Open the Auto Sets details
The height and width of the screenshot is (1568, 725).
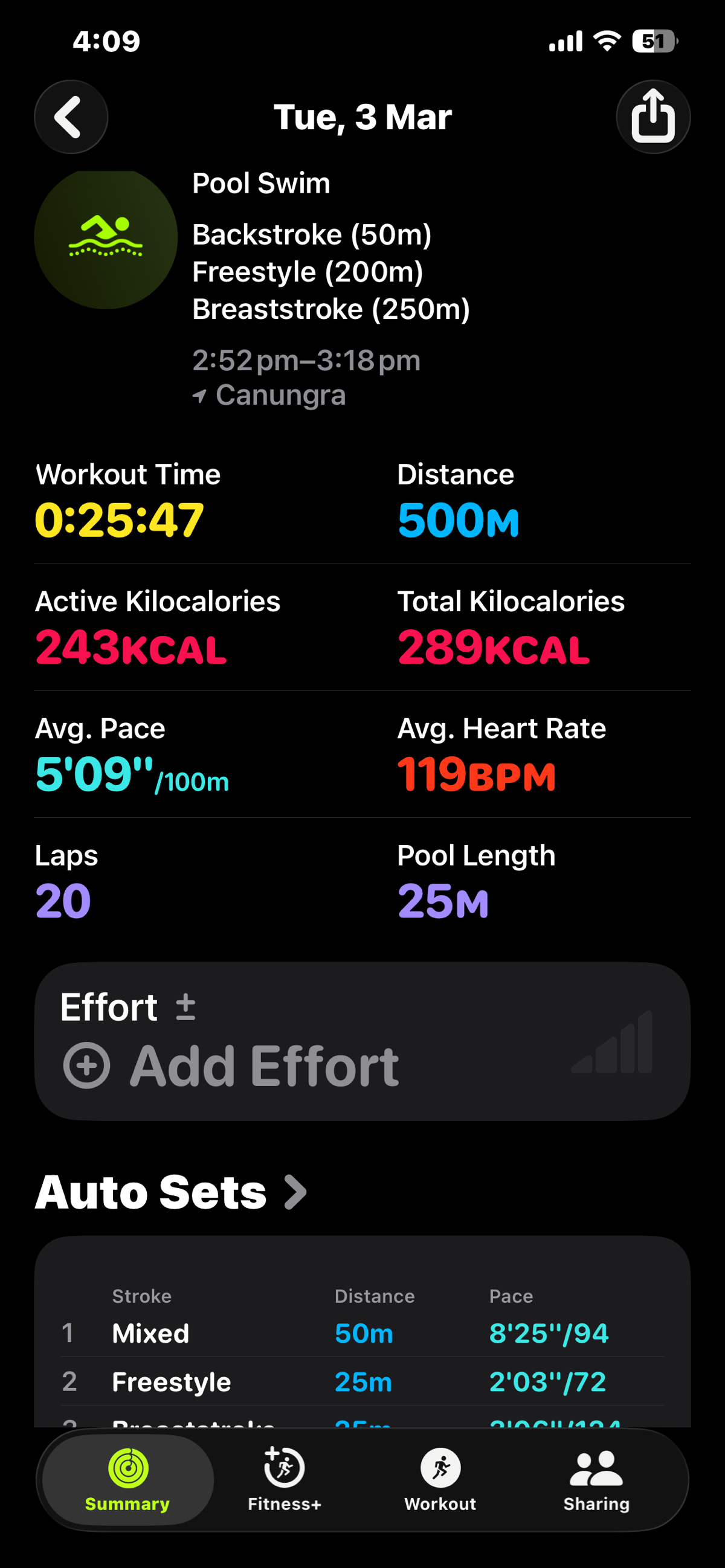point(170,1192)
